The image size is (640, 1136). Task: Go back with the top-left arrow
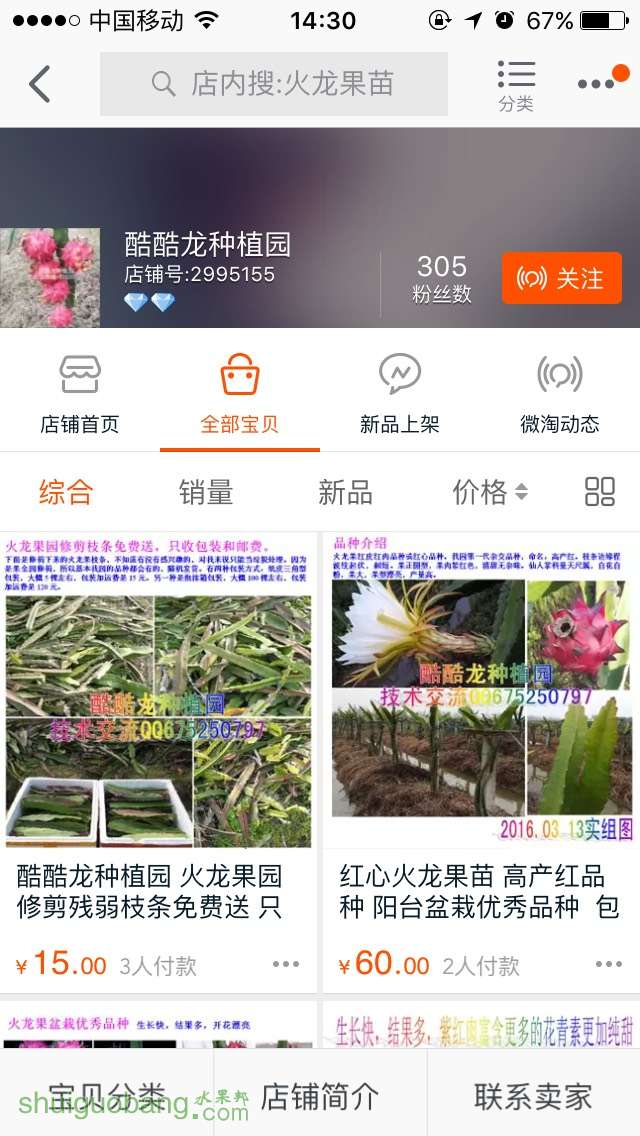pos(40,84)
